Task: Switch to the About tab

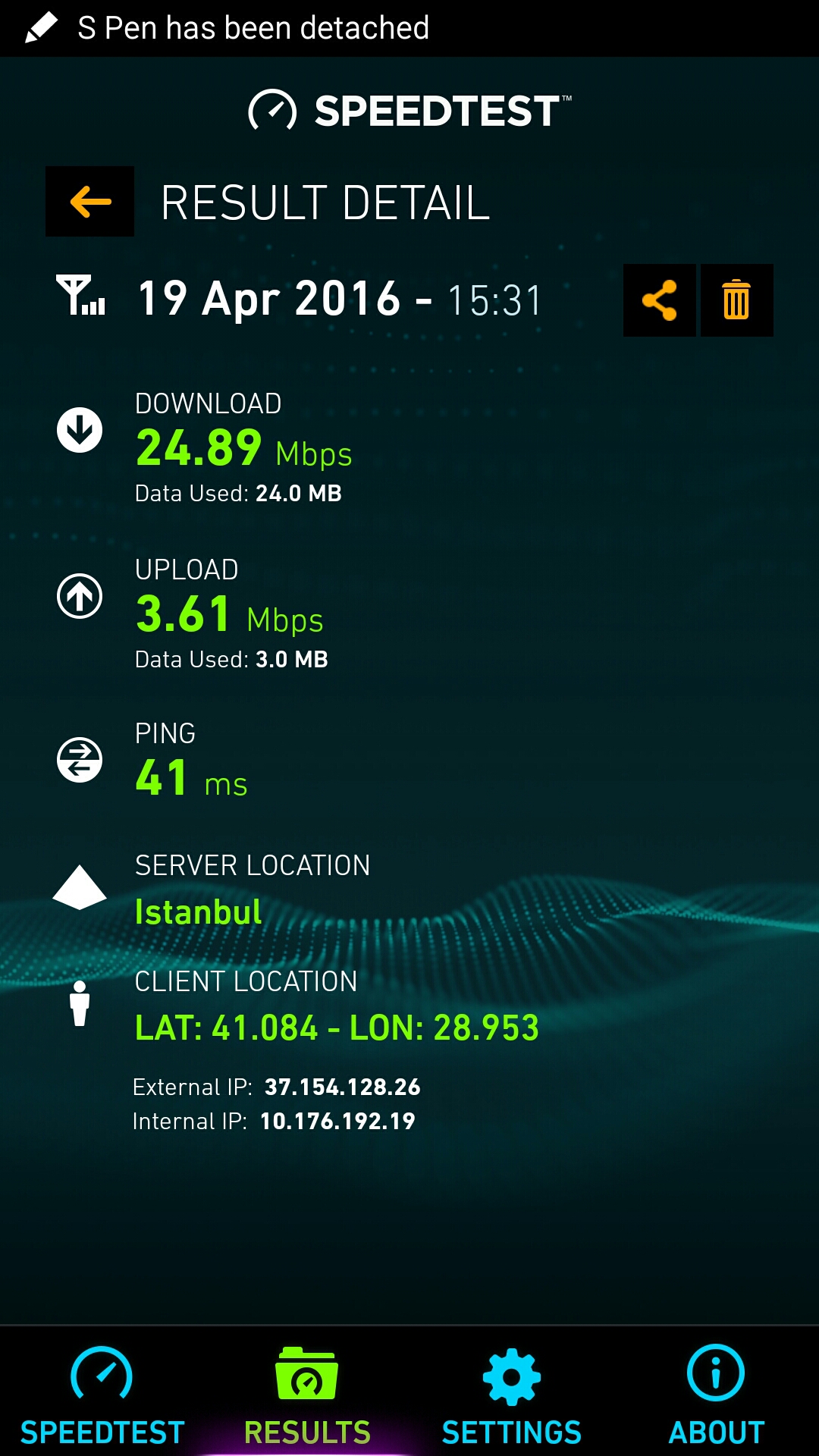Action: (x=717, y=1394)
